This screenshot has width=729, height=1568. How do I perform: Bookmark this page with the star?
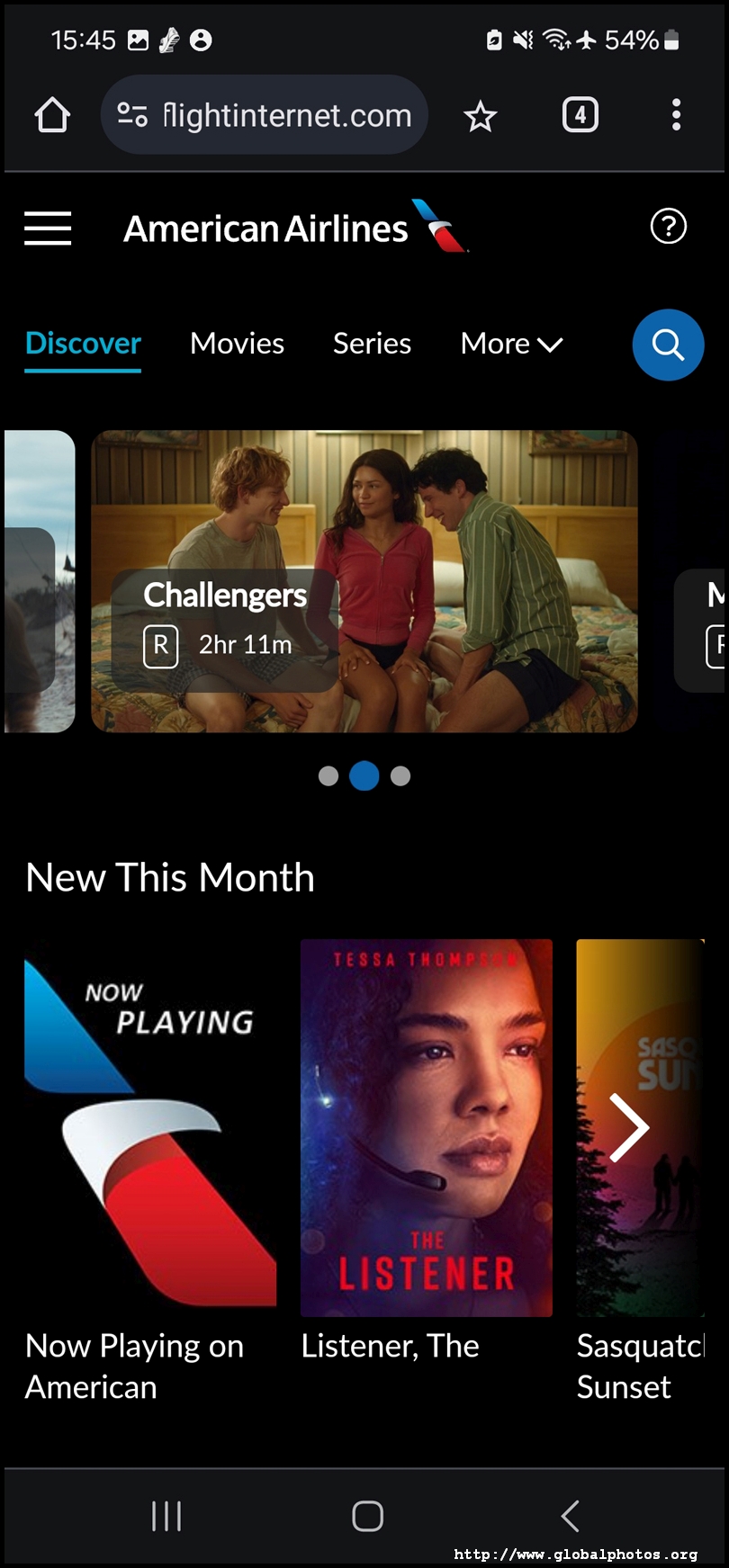(x=481, y=116)
